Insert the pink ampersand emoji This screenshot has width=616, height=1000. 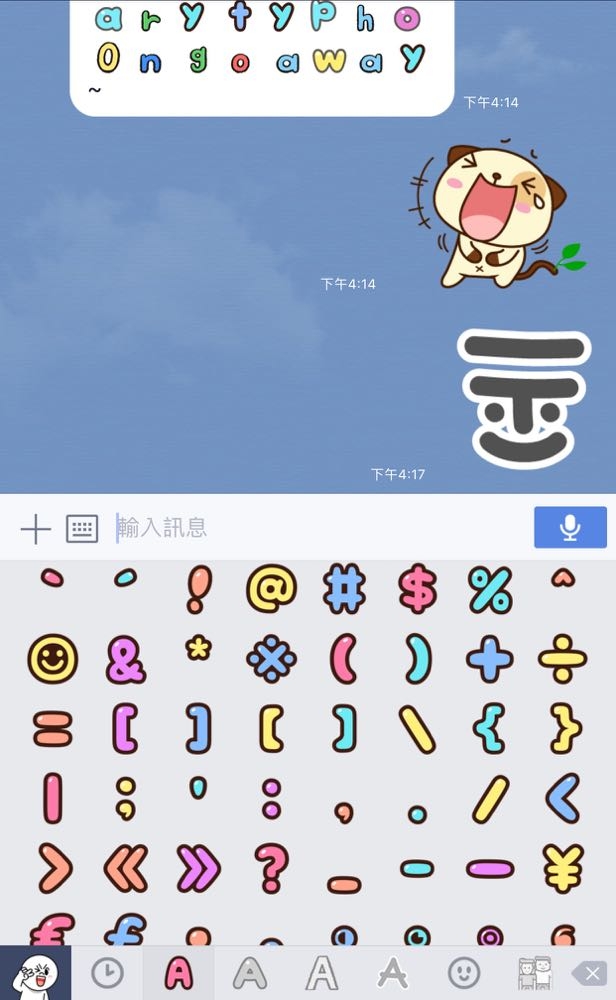[x=126, y=659]
